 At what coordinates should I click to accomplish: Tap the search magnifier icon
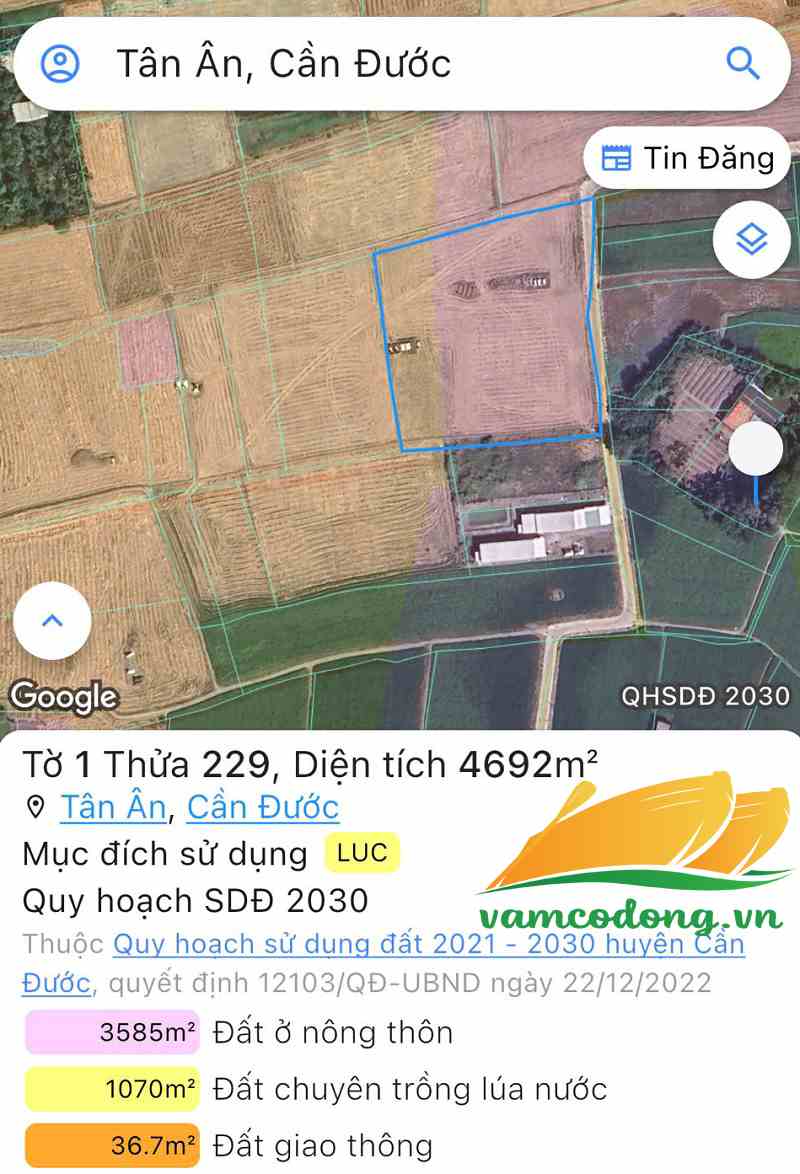[x=743, y=64]
